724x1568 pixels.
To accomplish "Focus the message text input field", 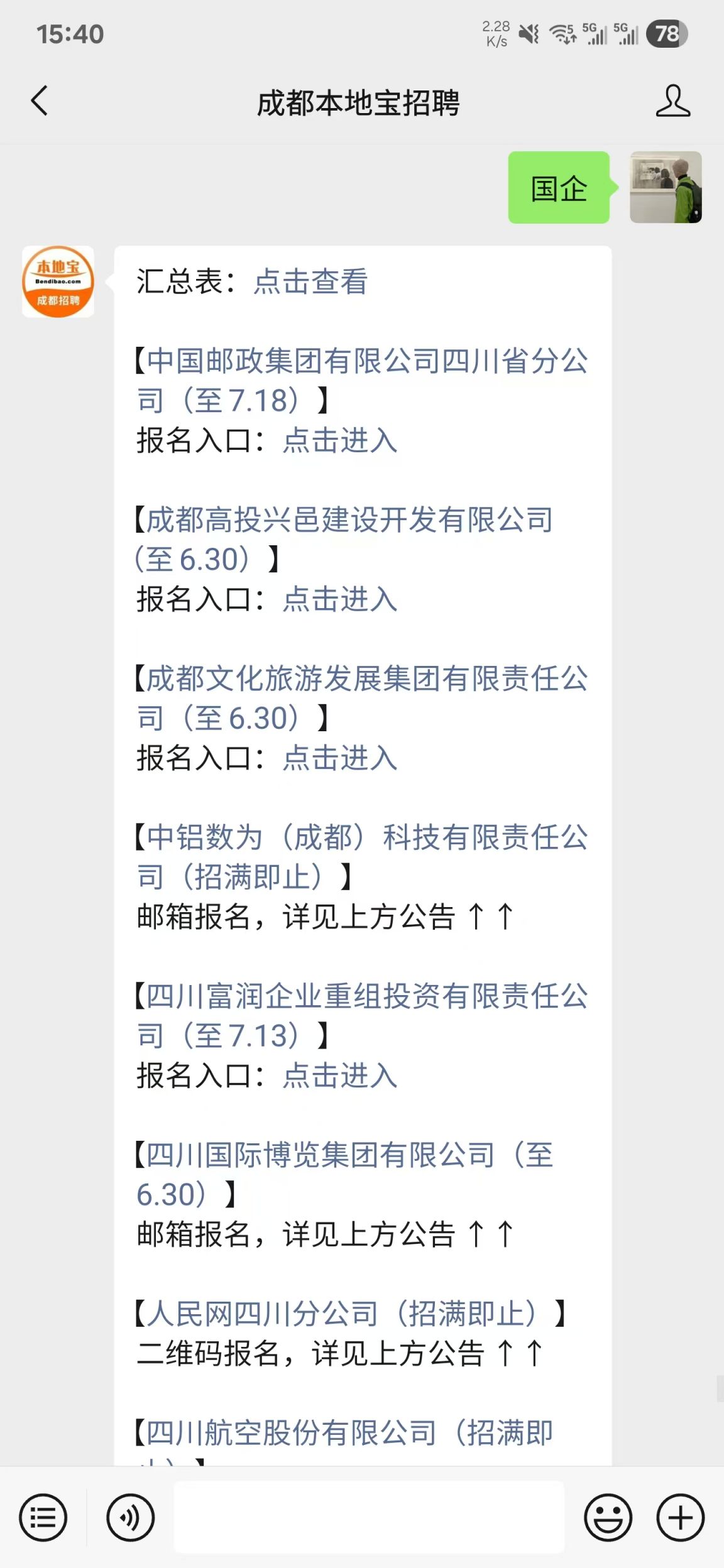I will (369, 1518).
